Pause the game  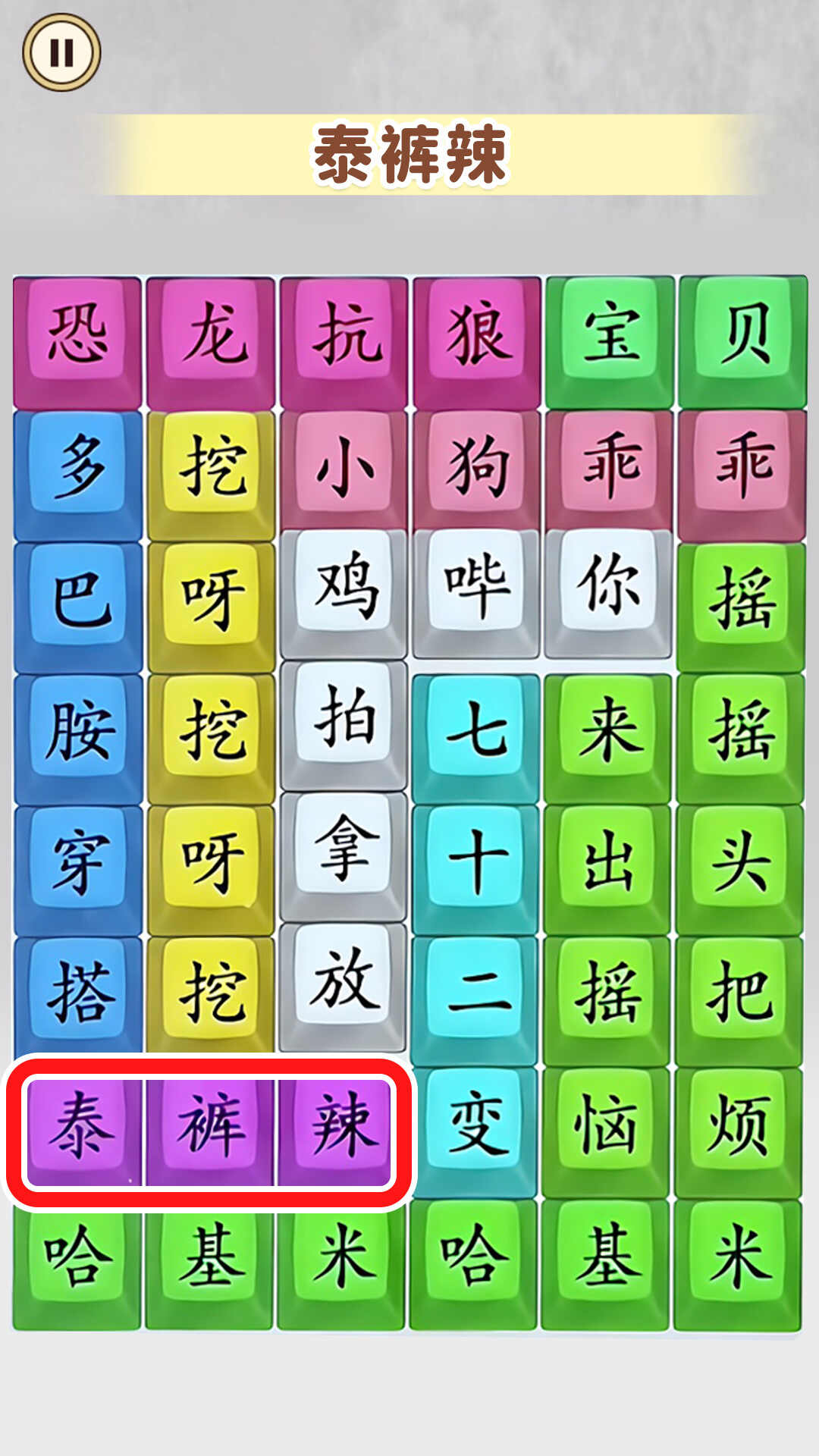[x=61, y=53]
